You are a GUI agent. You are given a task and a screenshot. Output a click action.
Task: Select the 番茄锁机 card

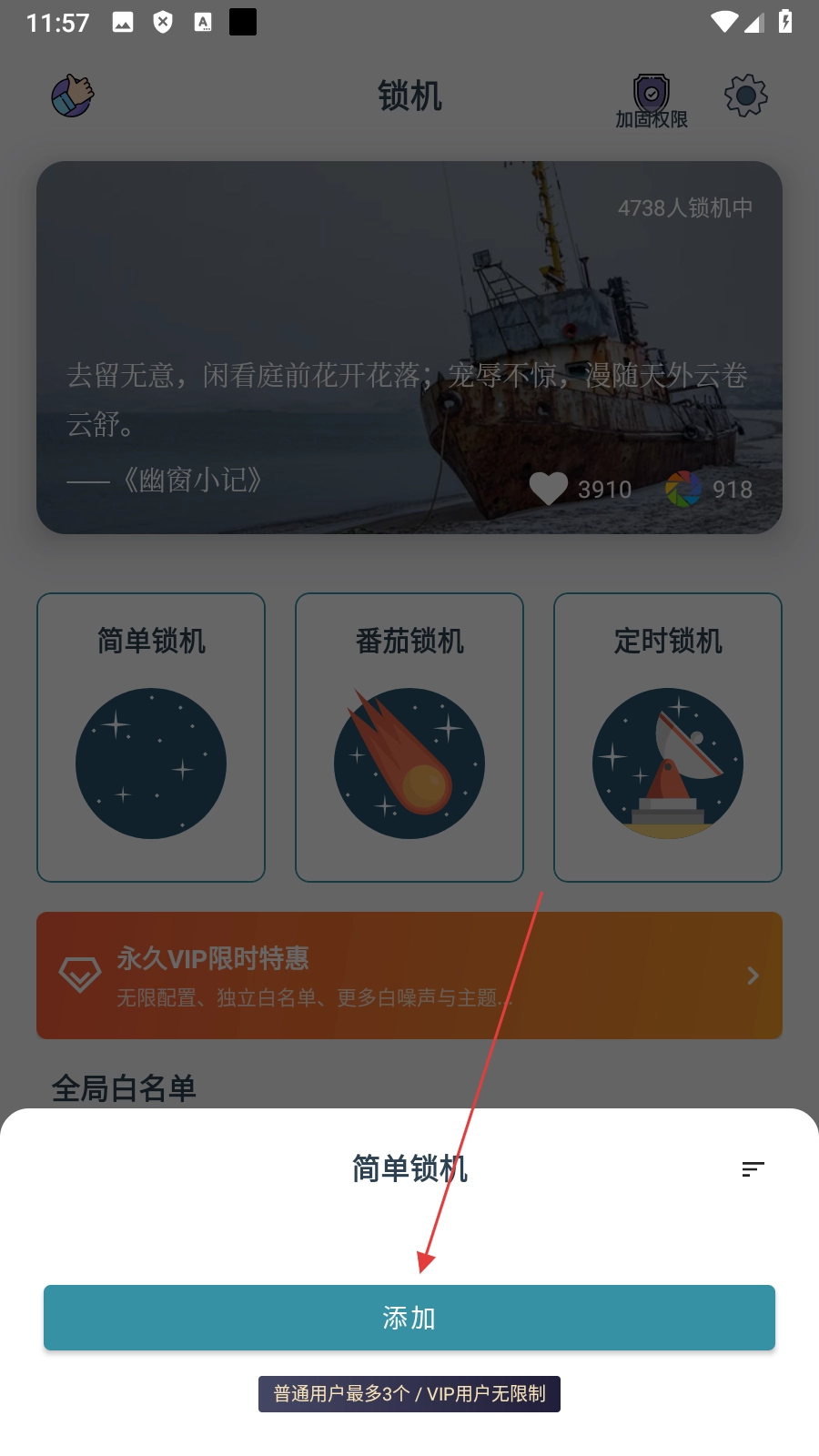pos(409,737)
